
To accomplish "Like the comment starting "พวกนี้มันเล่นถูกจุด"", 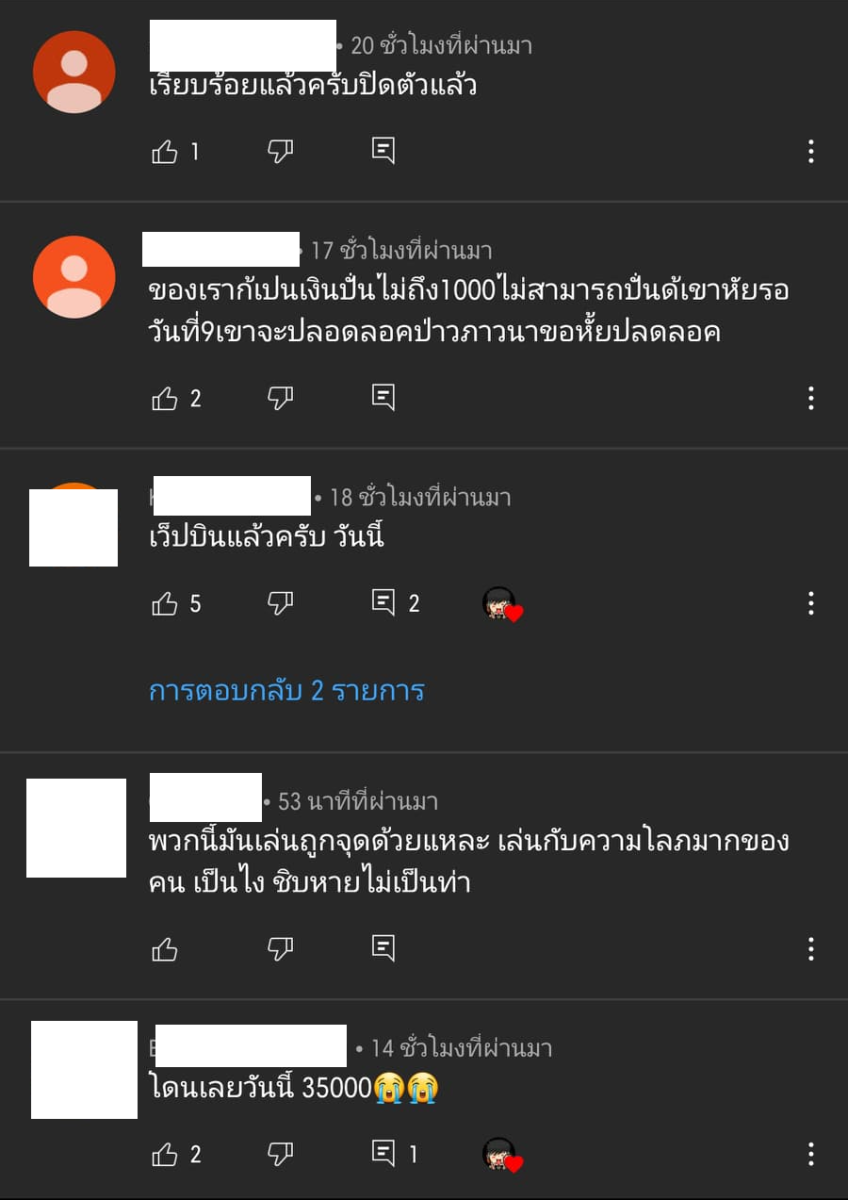I will [164, 949].
